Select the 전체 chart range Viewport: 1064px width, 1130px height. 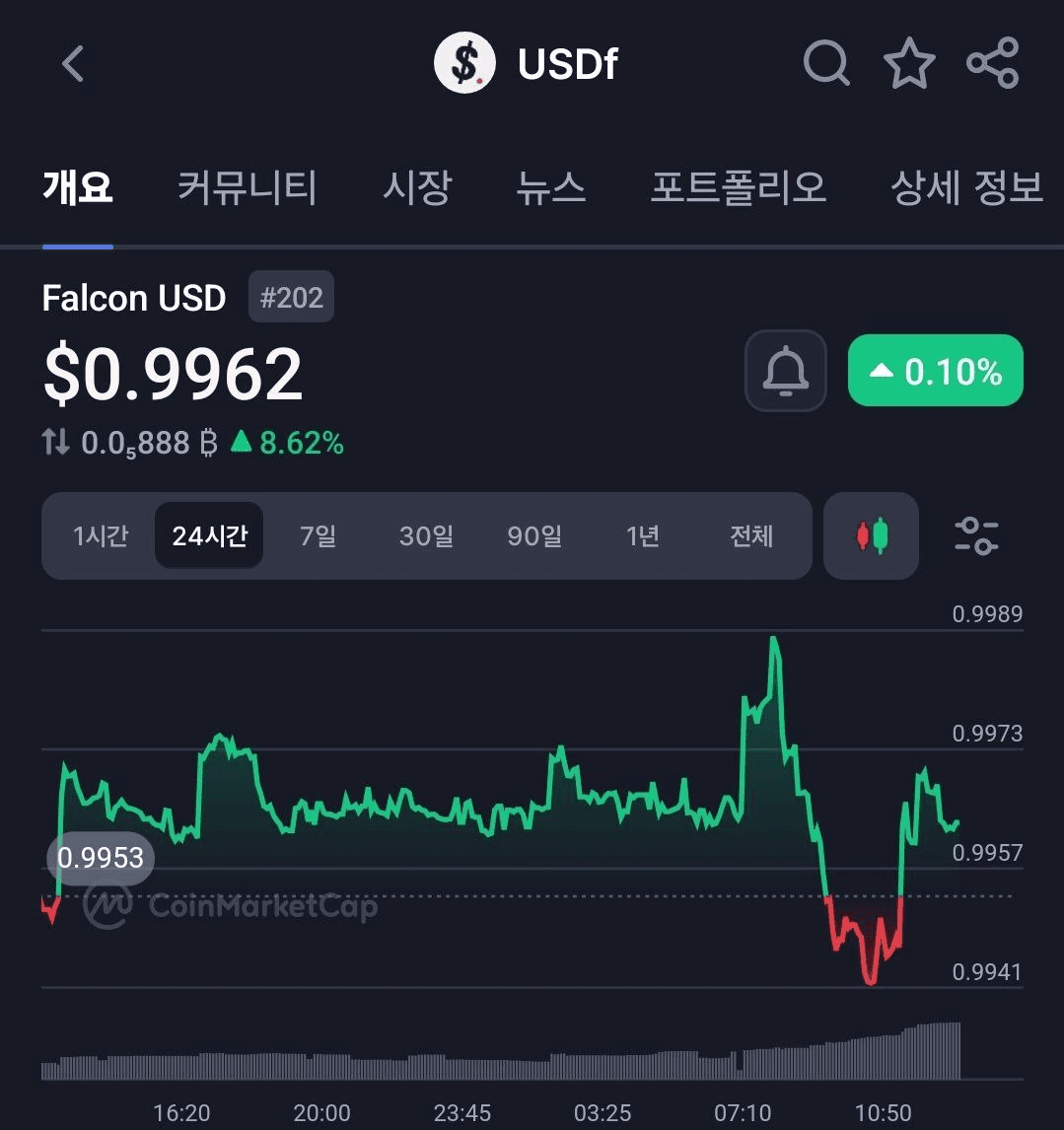751,536
